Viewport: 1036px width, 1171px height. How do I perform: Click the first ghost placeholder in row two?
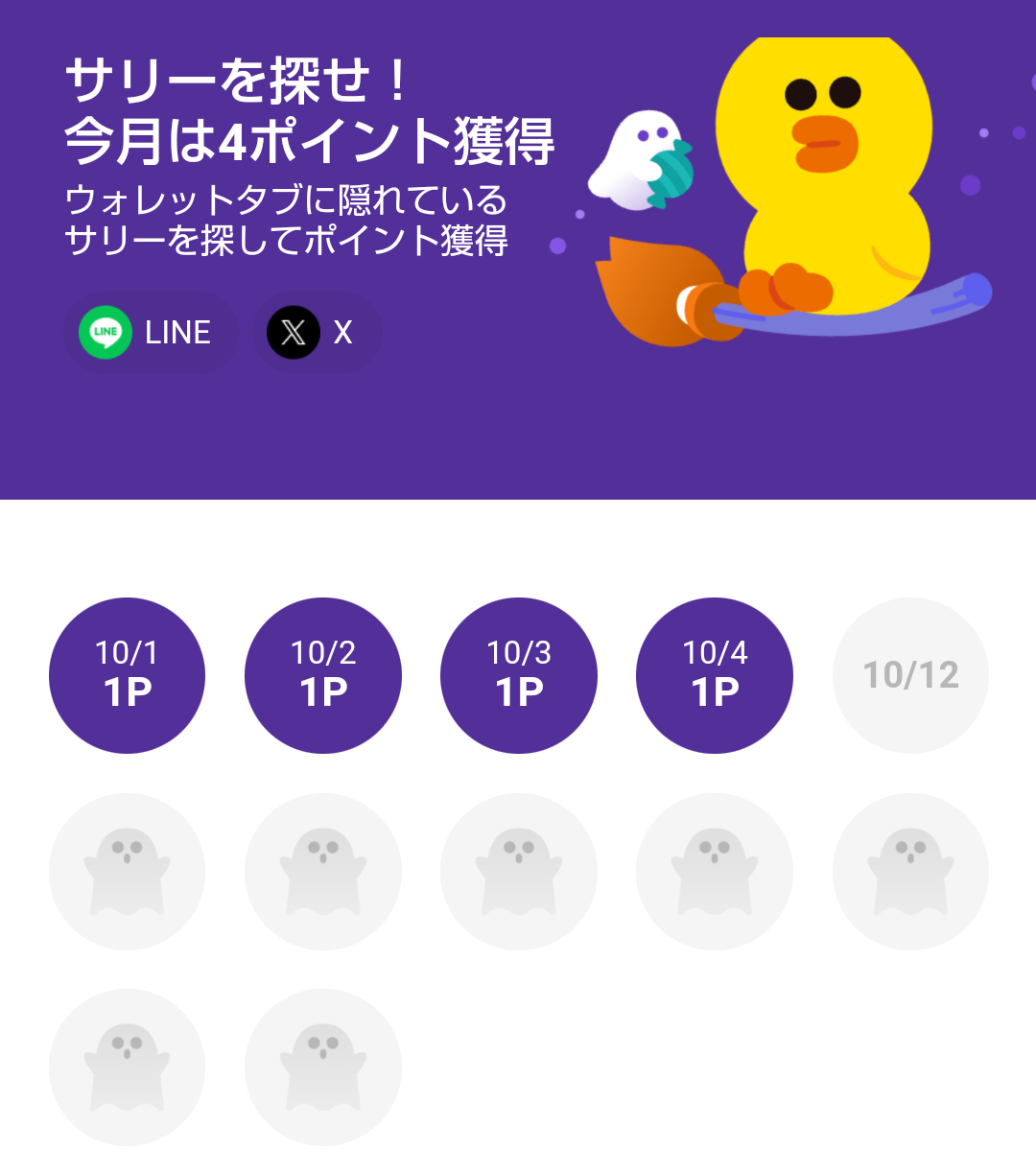127,871
